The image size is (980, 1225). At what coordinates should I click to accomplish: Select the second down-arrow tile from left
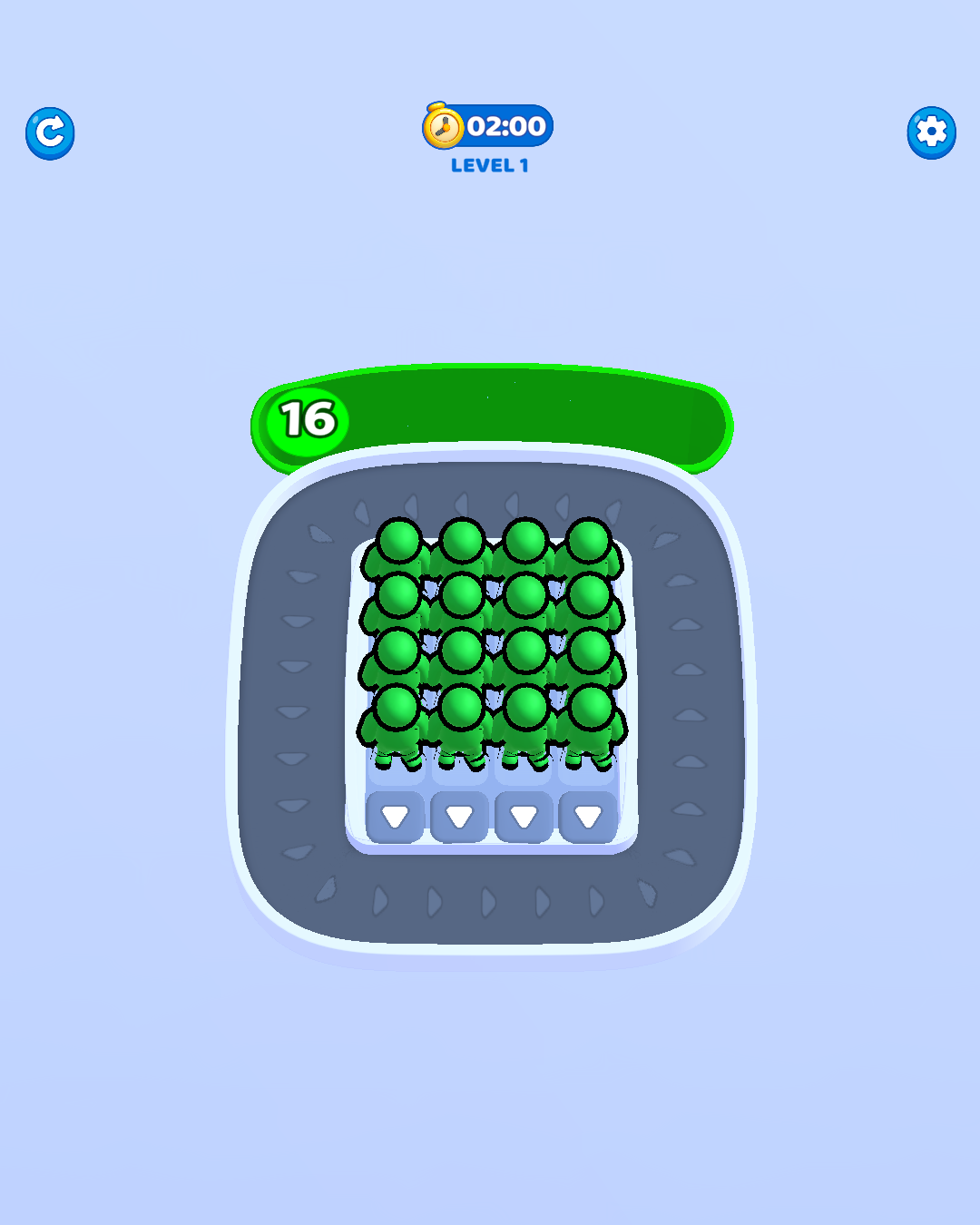tap(459, 817)
